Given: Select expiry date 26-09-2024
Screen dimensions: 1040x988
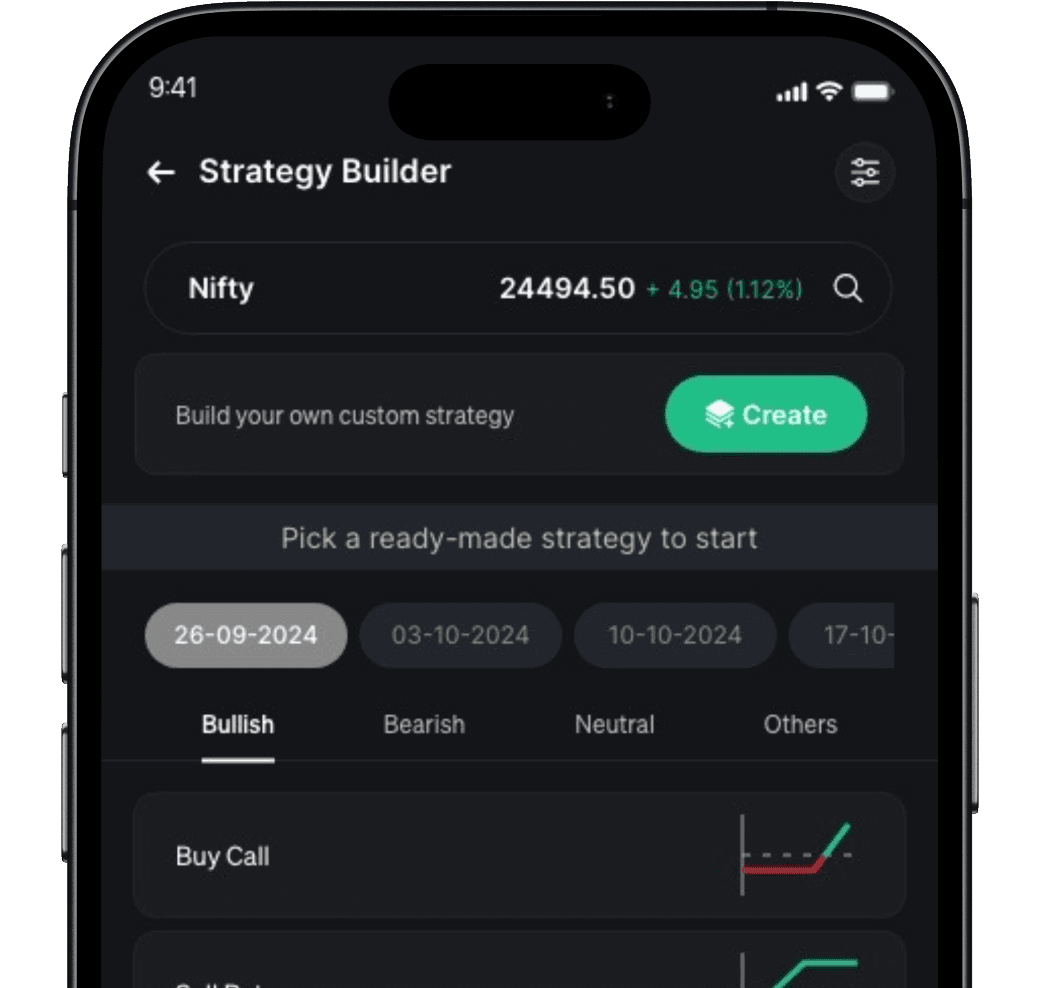Looking at the screenshot, I should pos(246,635).
